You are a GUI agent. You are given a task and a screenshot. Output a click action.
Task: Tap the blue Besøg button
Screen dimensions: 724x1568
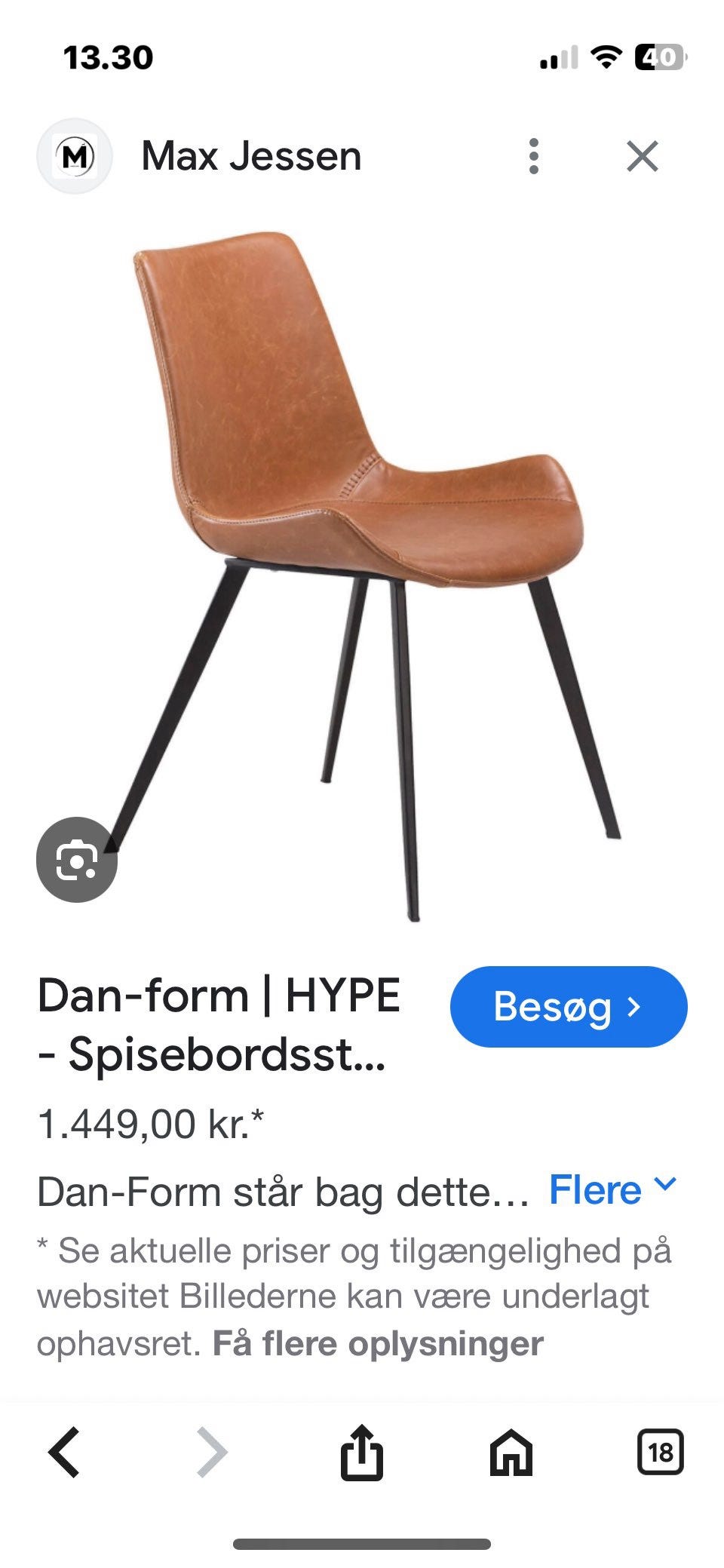[x=569, y=1006]
